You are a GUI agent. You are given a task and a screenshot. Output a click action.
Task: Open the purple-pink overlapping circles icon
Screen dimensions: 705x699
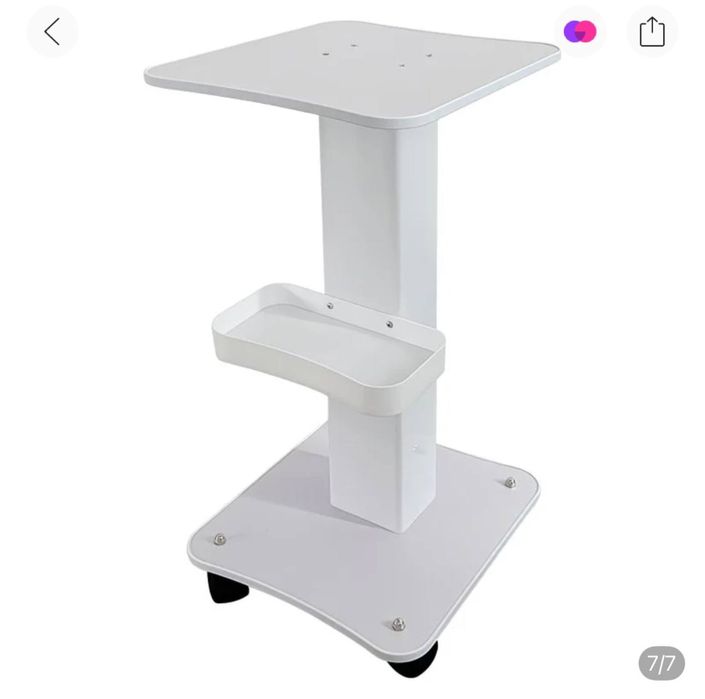tap(580, 32)
